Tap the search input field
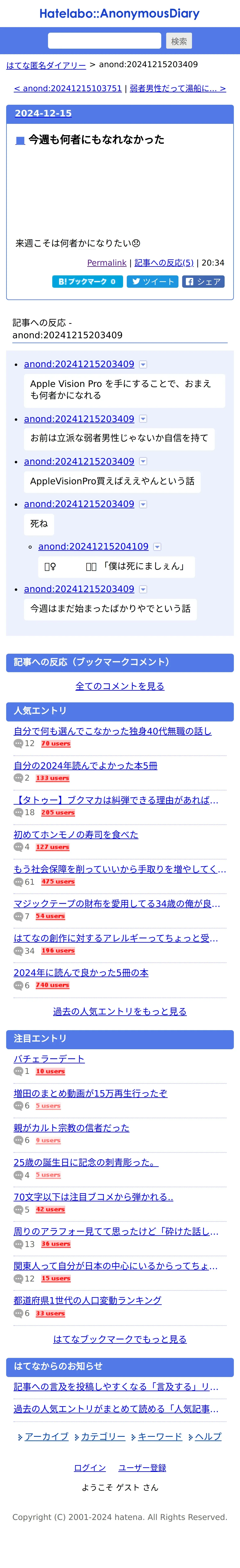 pyautogui.click(x=104, y=41)
